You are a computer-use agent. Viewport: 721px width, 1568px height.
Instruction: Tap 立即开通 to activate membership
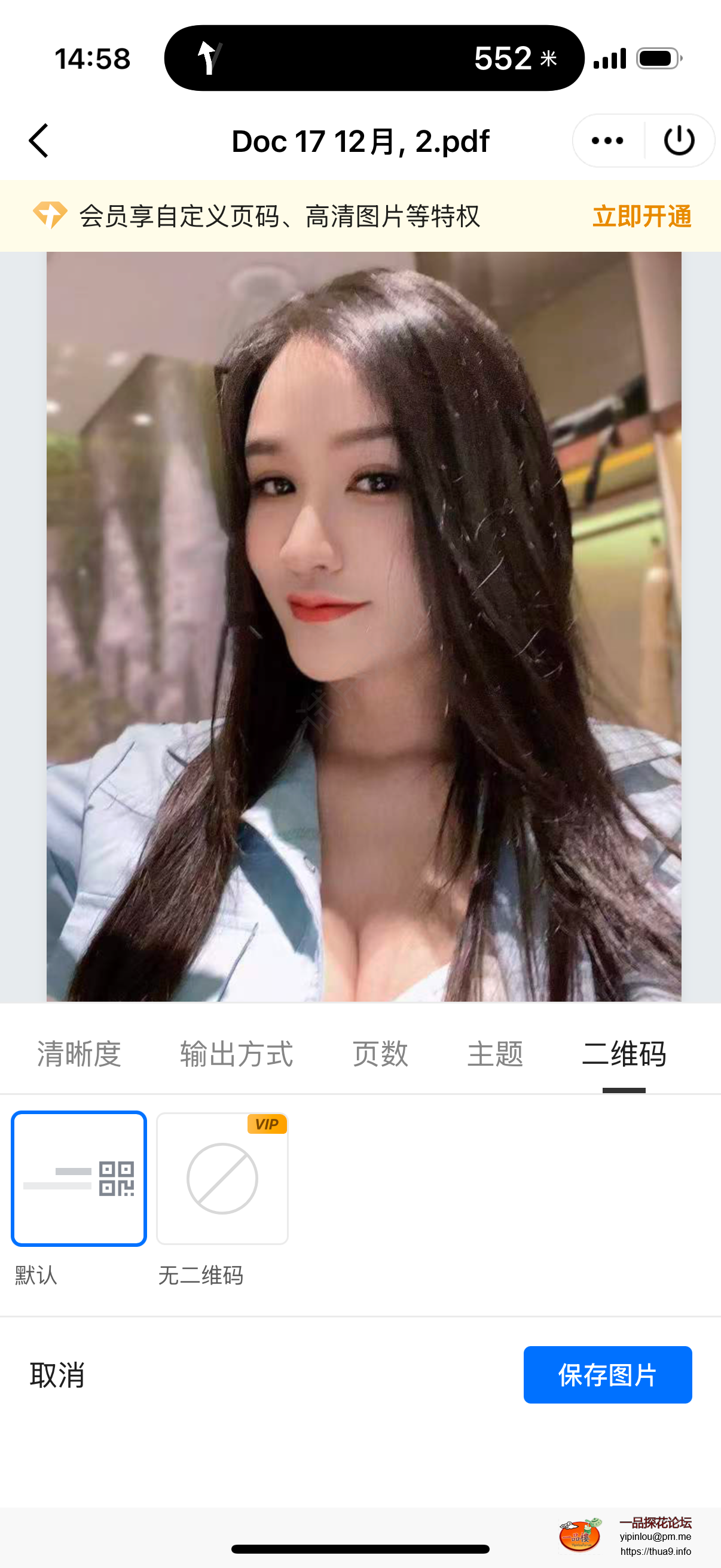tap(641, 216)
